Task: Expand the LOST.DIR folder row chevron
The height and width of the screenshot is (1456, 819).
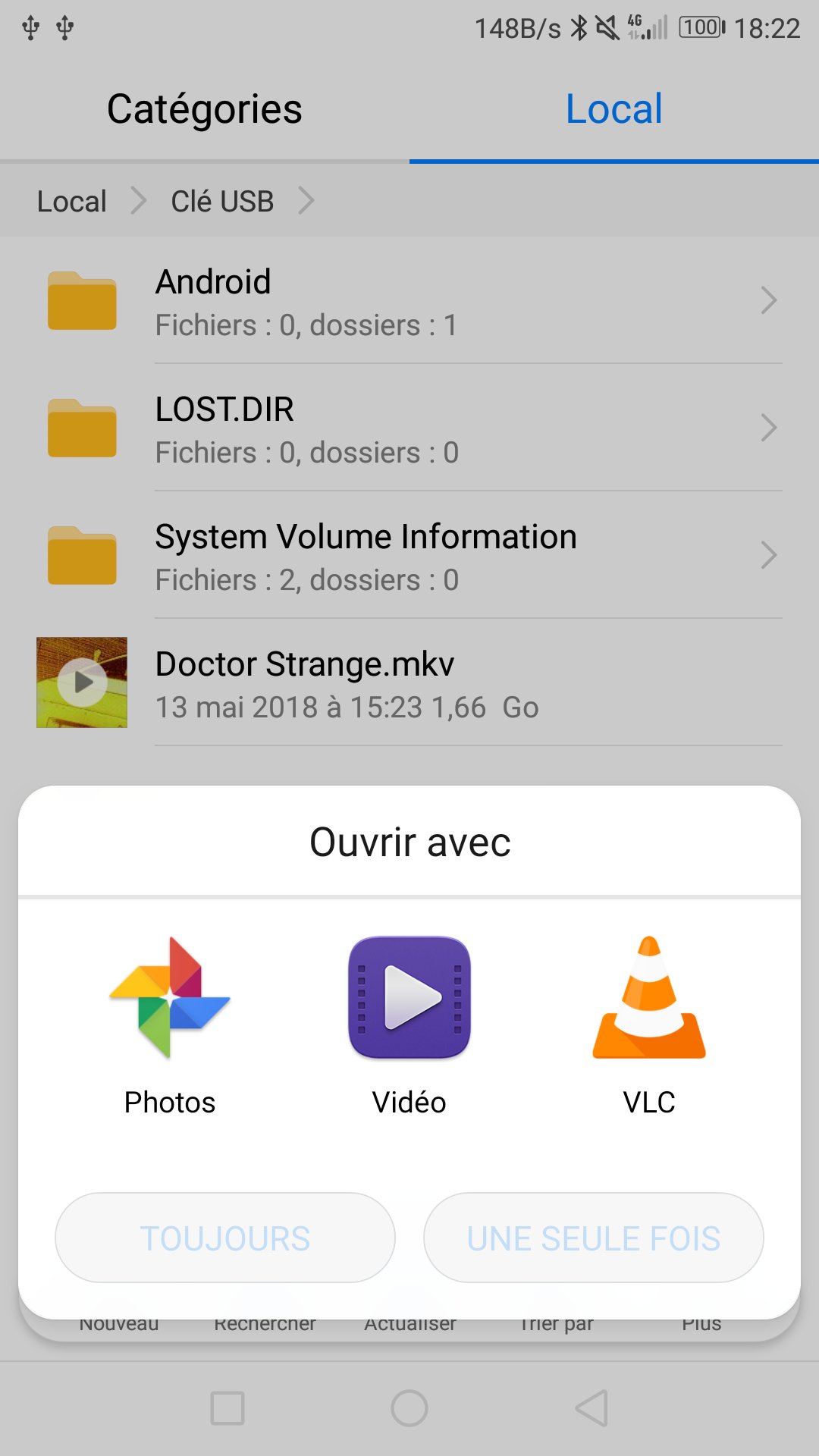Action: tap(767, 428)
